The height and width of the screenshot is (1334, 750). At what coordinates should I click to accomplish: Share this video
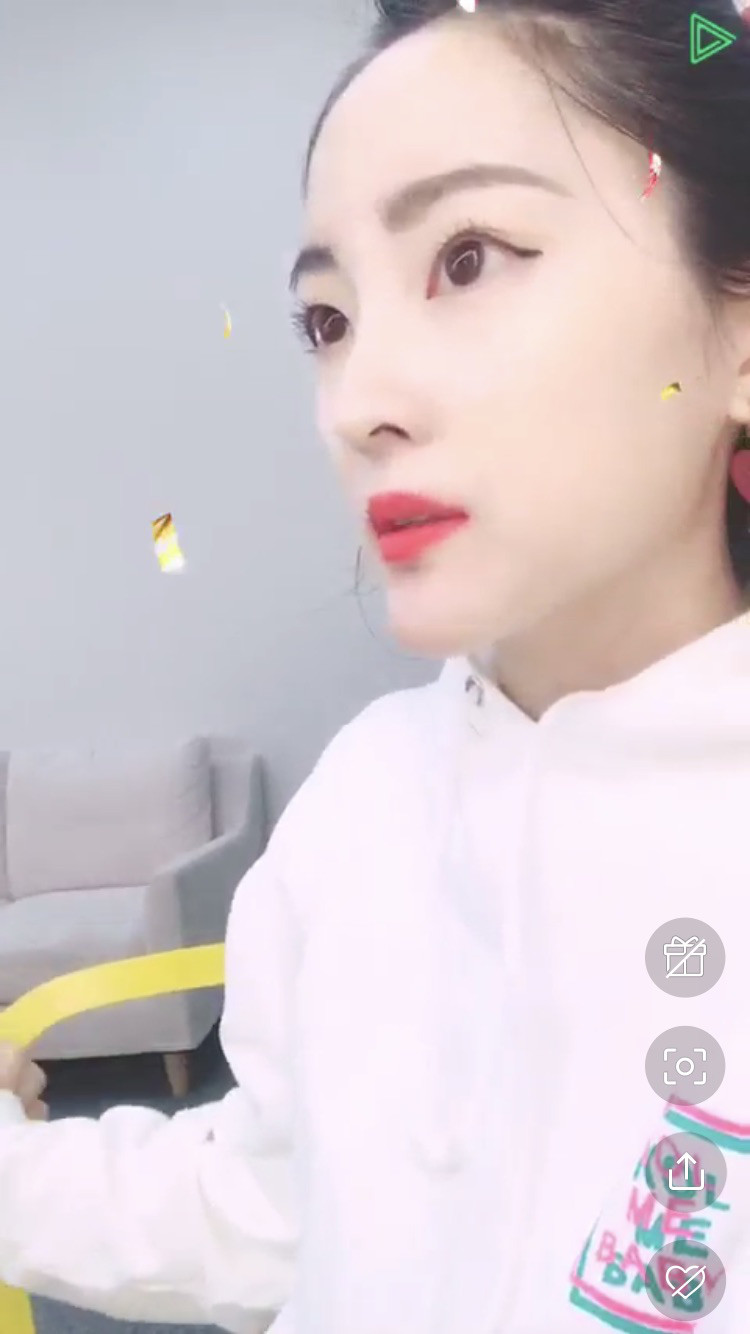pyautogui.click(x=685, y=1172)
